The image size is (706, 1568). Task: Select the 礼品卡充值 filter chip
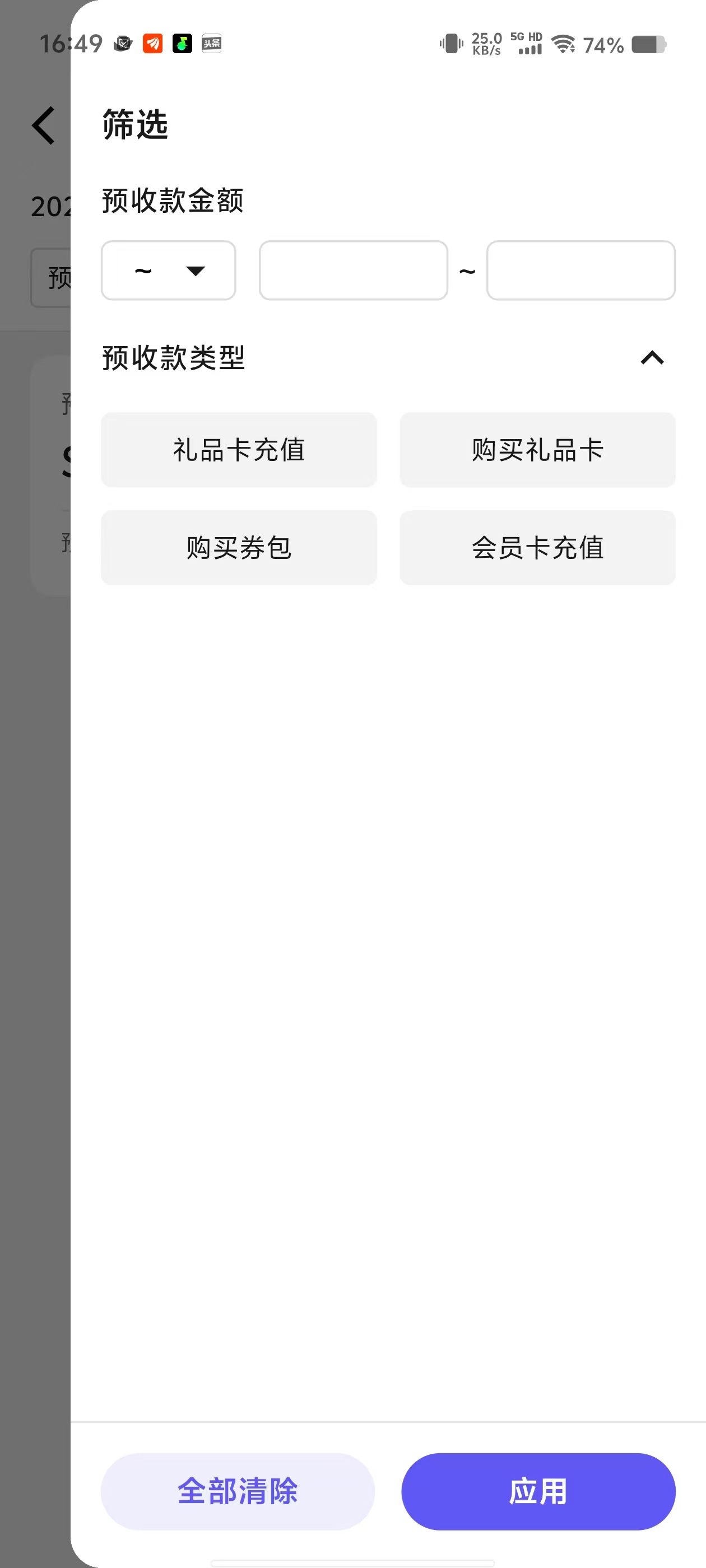pos(239,450)
